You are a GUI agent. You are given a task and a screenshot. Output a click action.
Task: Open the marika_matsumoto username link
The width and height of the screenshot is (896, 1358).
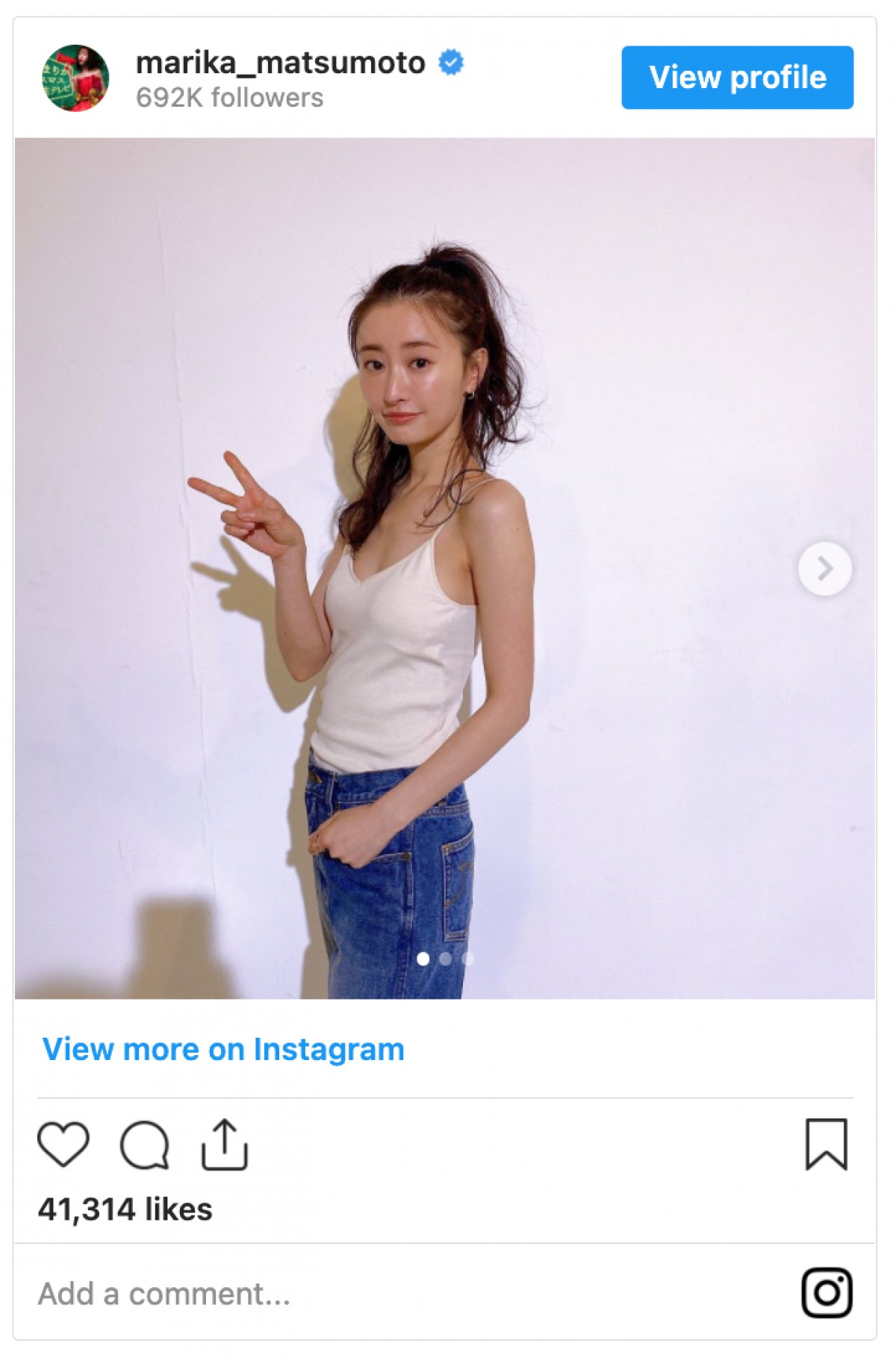[x=281, y=63]
